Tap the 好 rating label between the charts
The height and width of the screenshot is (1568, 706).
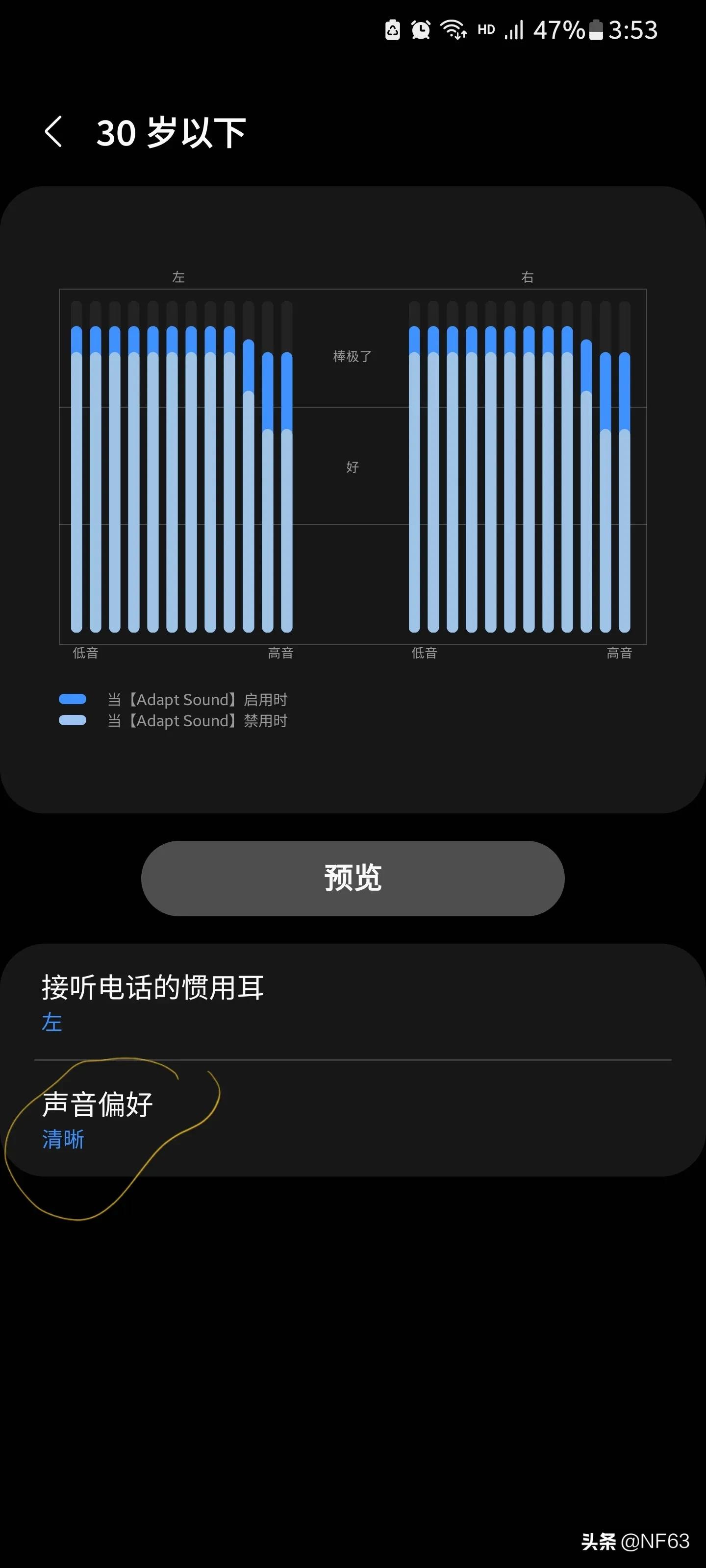click(352, 467)
